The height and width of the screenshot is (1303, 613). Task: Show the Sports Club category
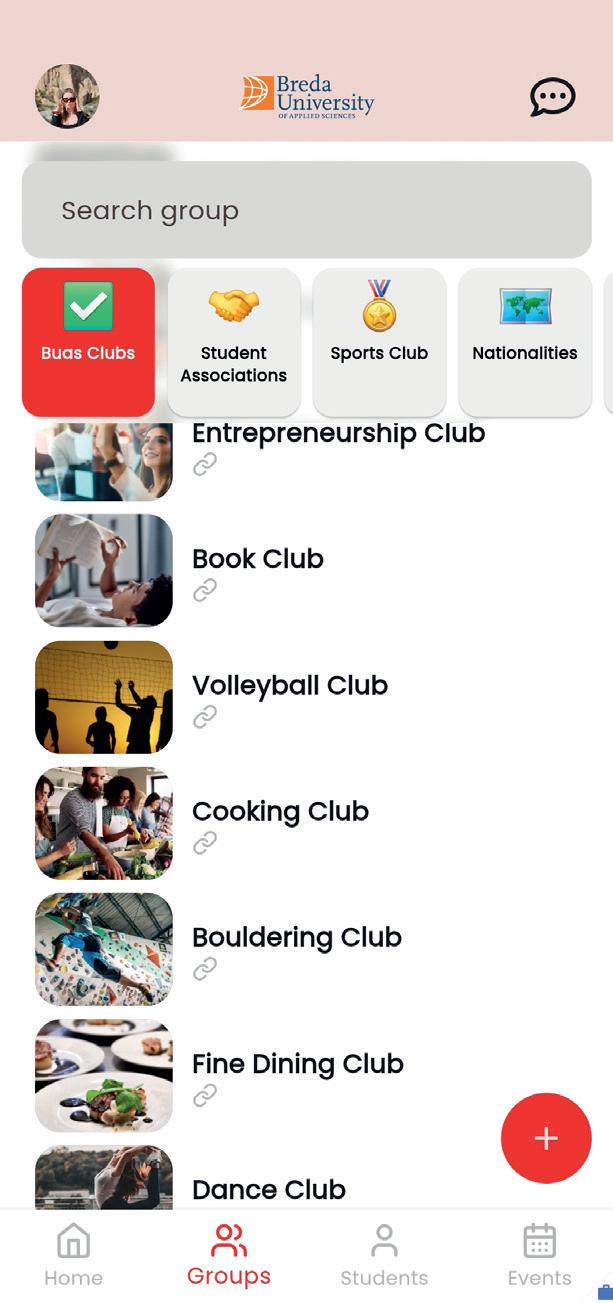(379, 341)
